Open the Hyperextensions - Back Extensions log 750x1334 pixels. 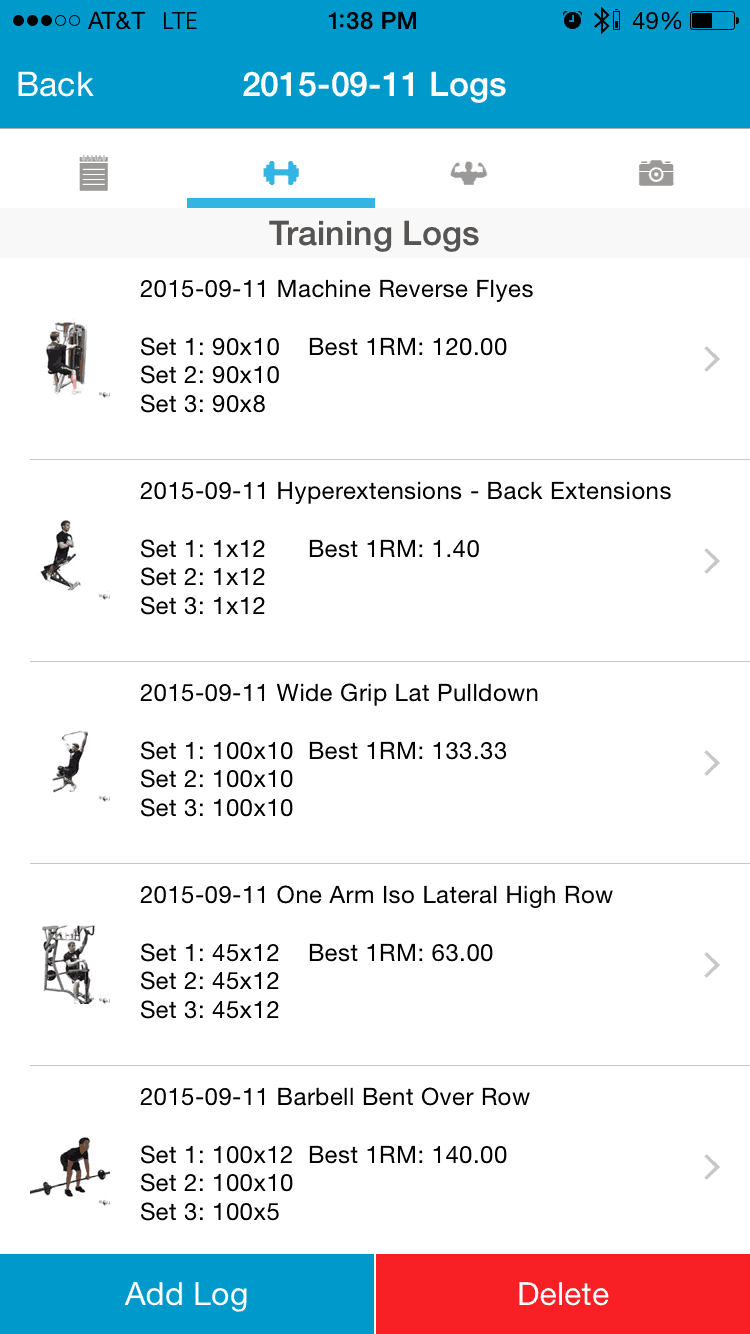[x=375, y=561]
